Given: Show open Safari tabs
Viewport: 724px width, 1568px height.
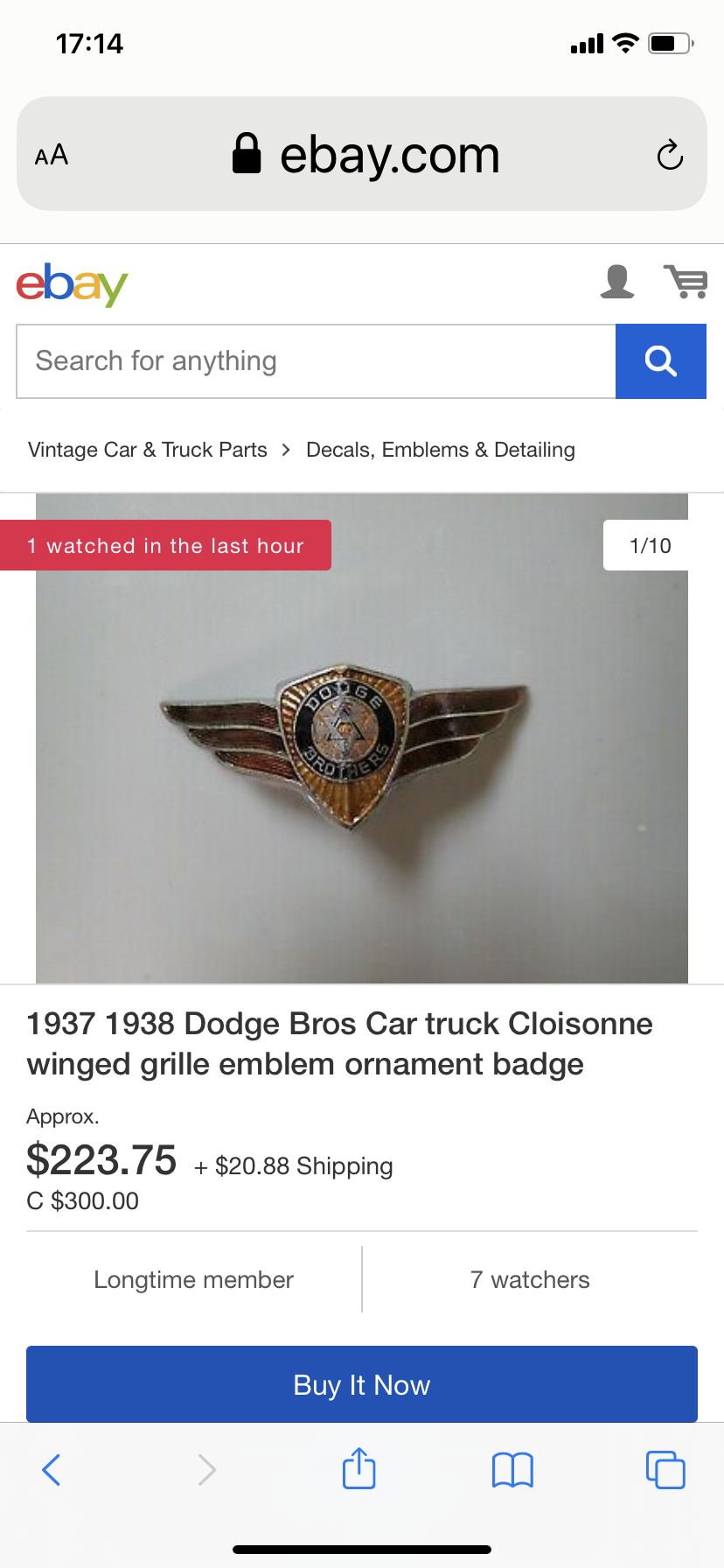Looking at the screenshot, I should pyautogui.click(x=665, y=1470).
